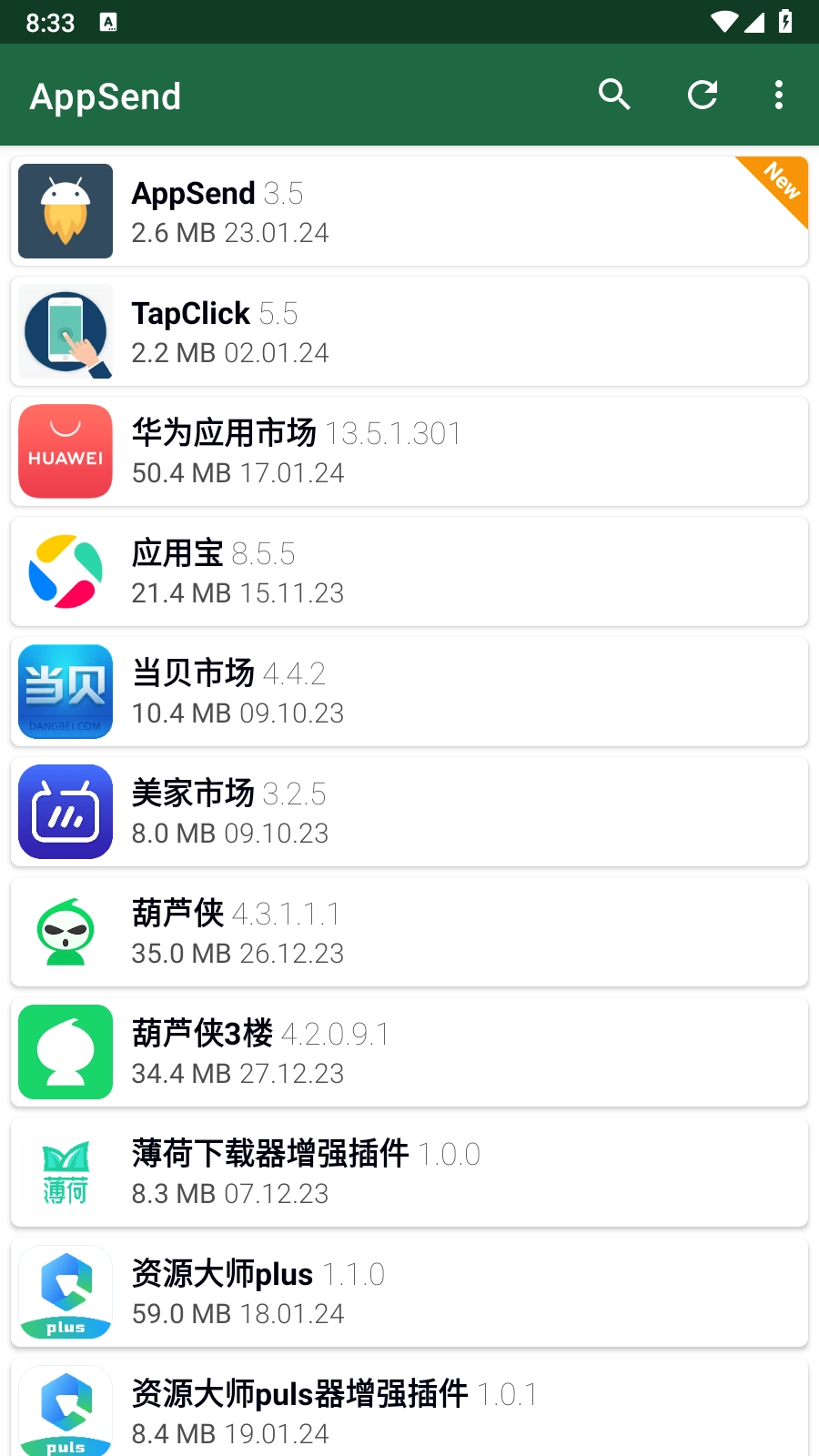The width and height of the screenshot is (819, 1456).
Task: Tap the 资源大师plus hexagon icon
Action: pos(65,1292)
